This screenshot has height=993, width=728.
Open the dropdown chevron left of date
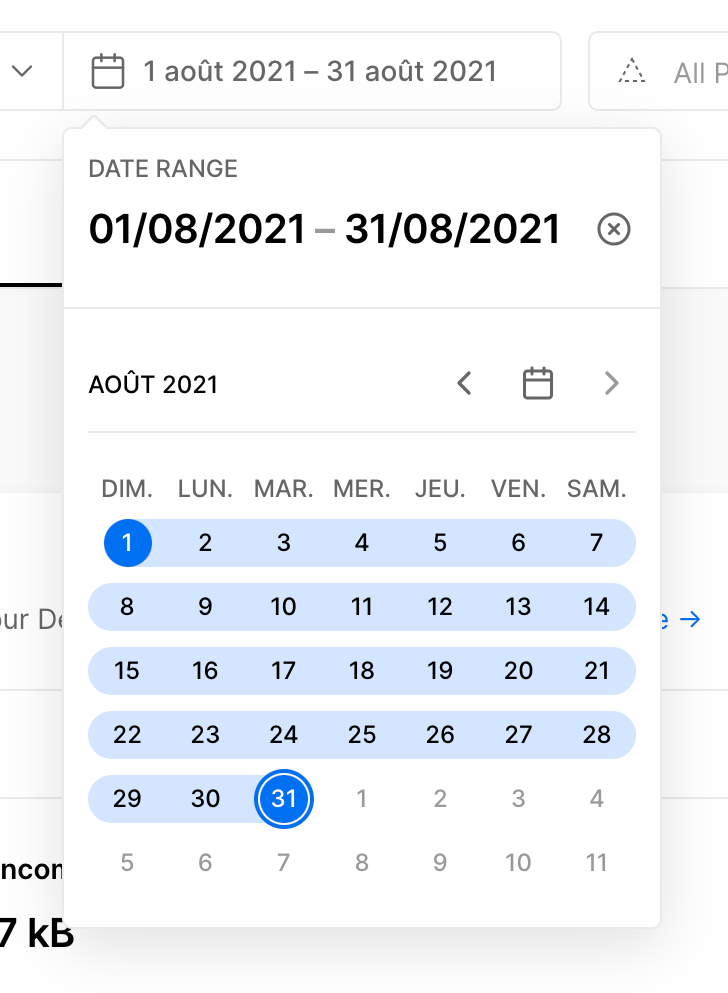(x=23, y=71)
